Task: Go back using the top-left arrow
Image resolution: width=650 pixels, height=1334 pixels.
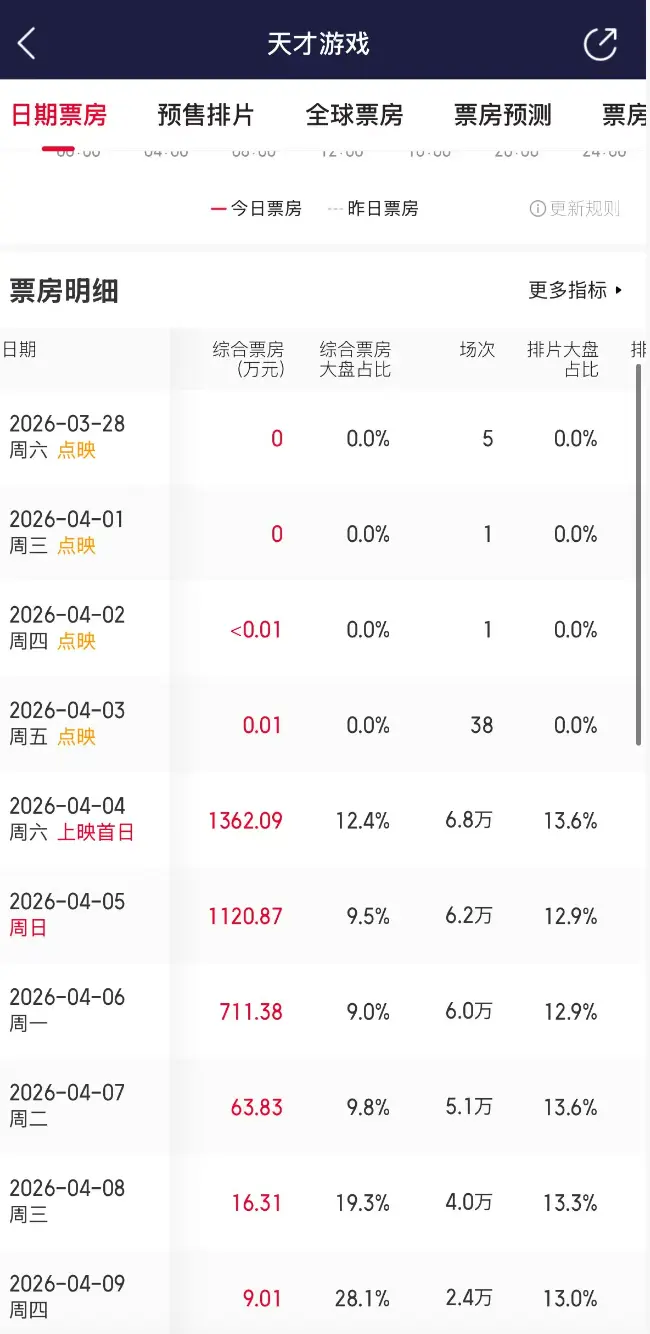Action: click(x=27, y=43)
